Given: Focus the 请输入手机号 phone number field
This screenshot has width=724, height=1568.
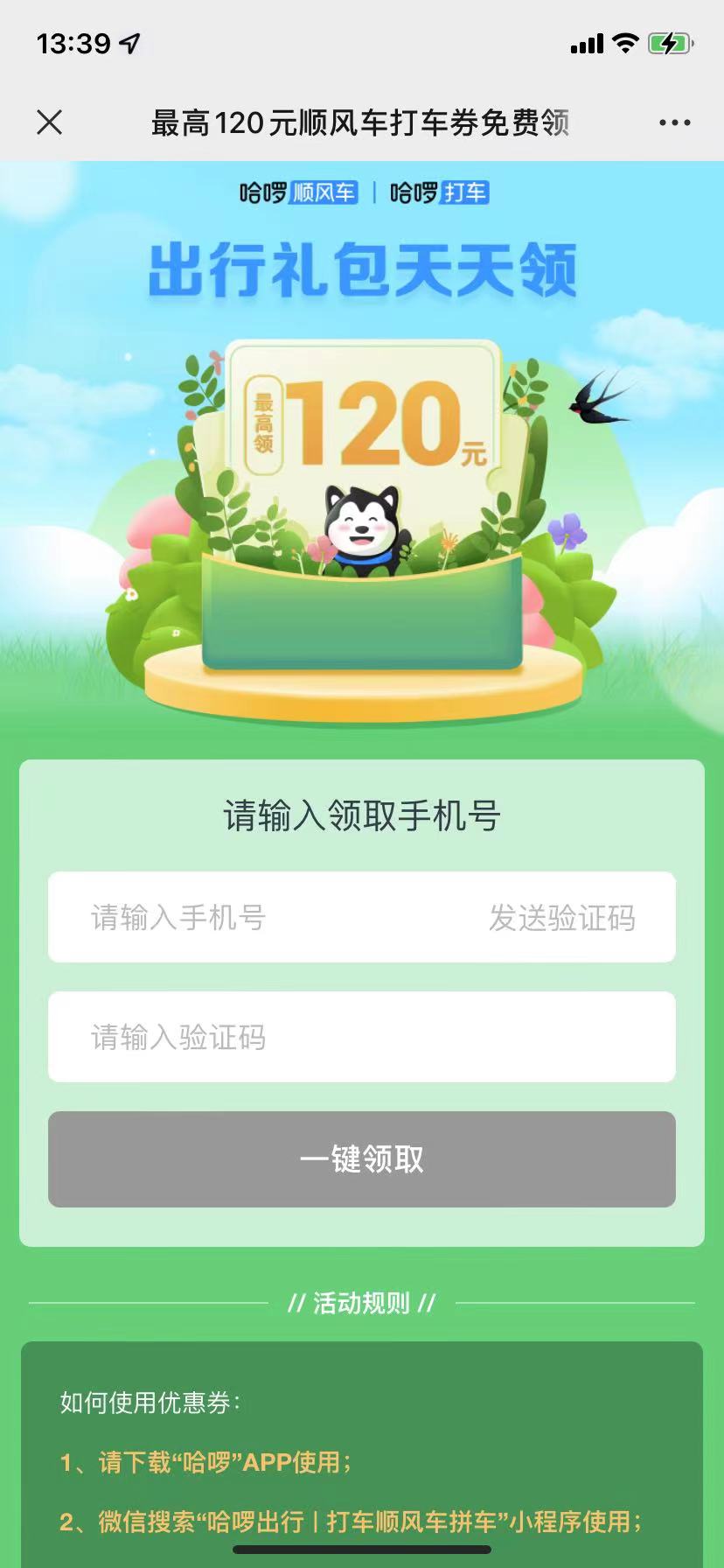Looking at the screenshot, I should (x=262, y=918).
